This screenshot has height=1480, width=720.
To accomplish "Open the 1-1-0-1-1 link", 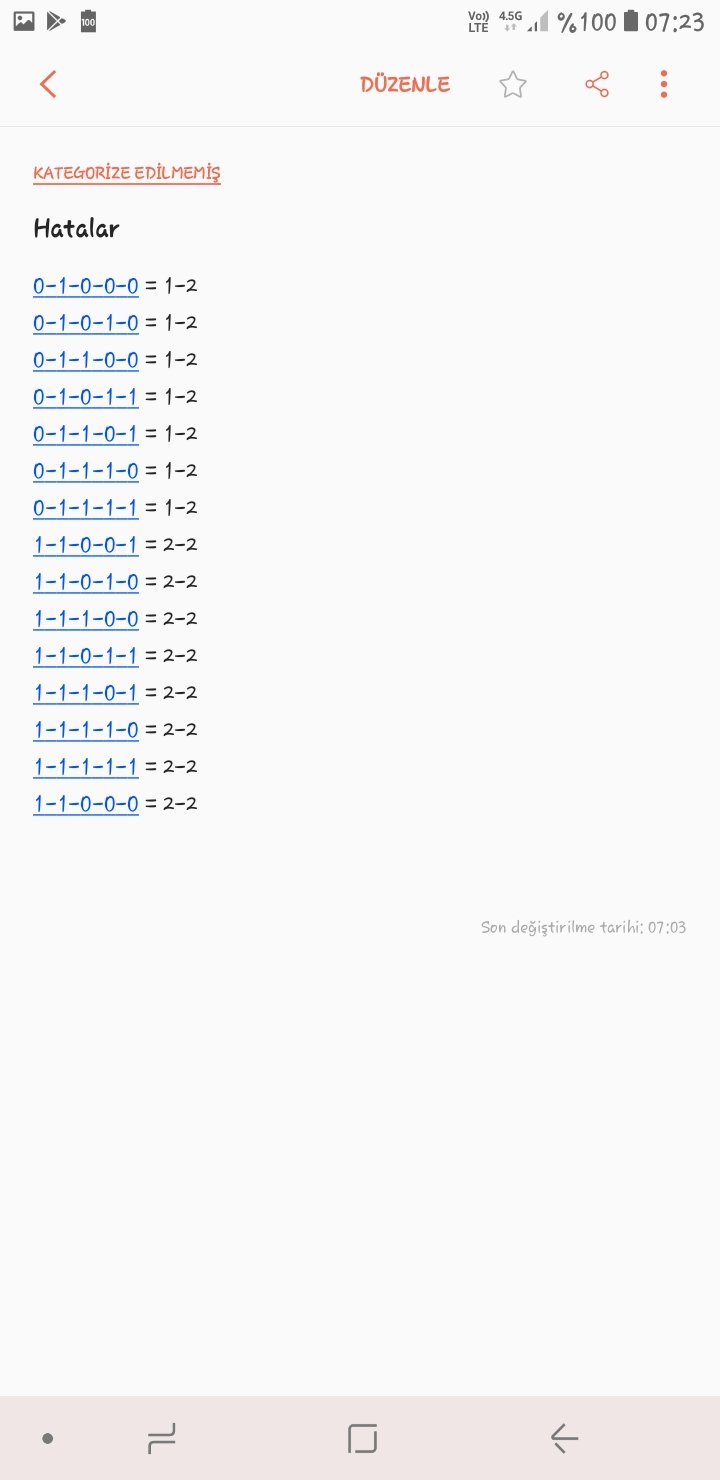I will [x=86, y=656].
